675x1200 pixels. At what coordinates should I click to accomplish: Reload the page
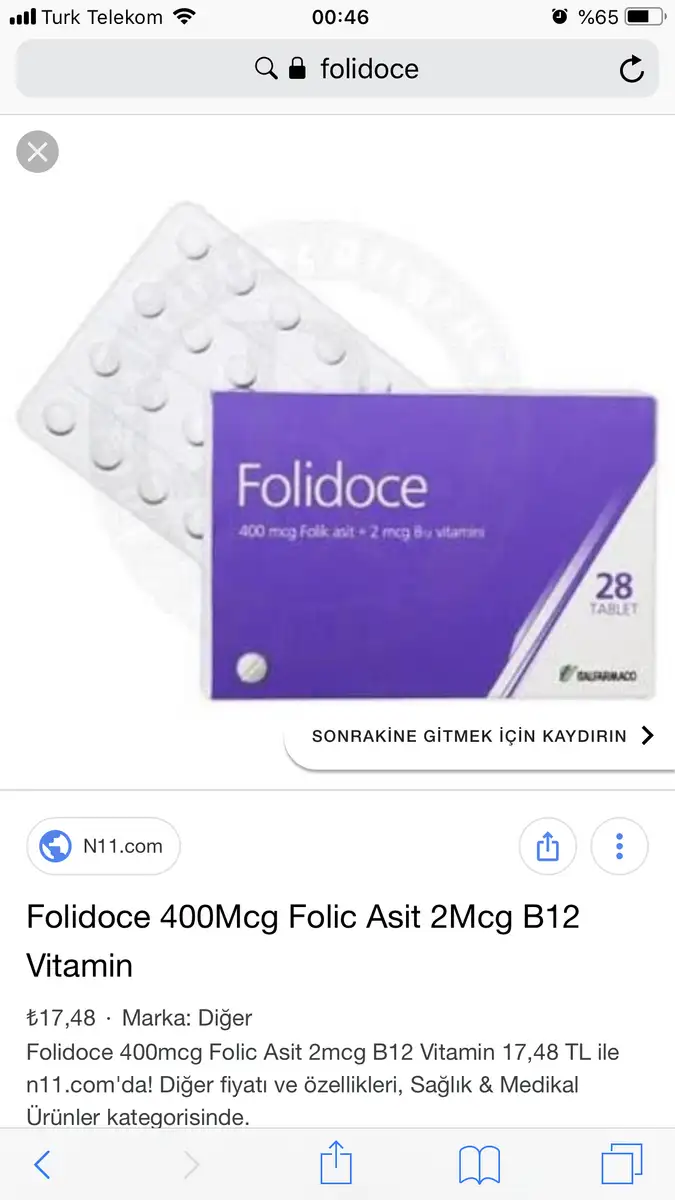pyautogui.click(x=631, y=69)
